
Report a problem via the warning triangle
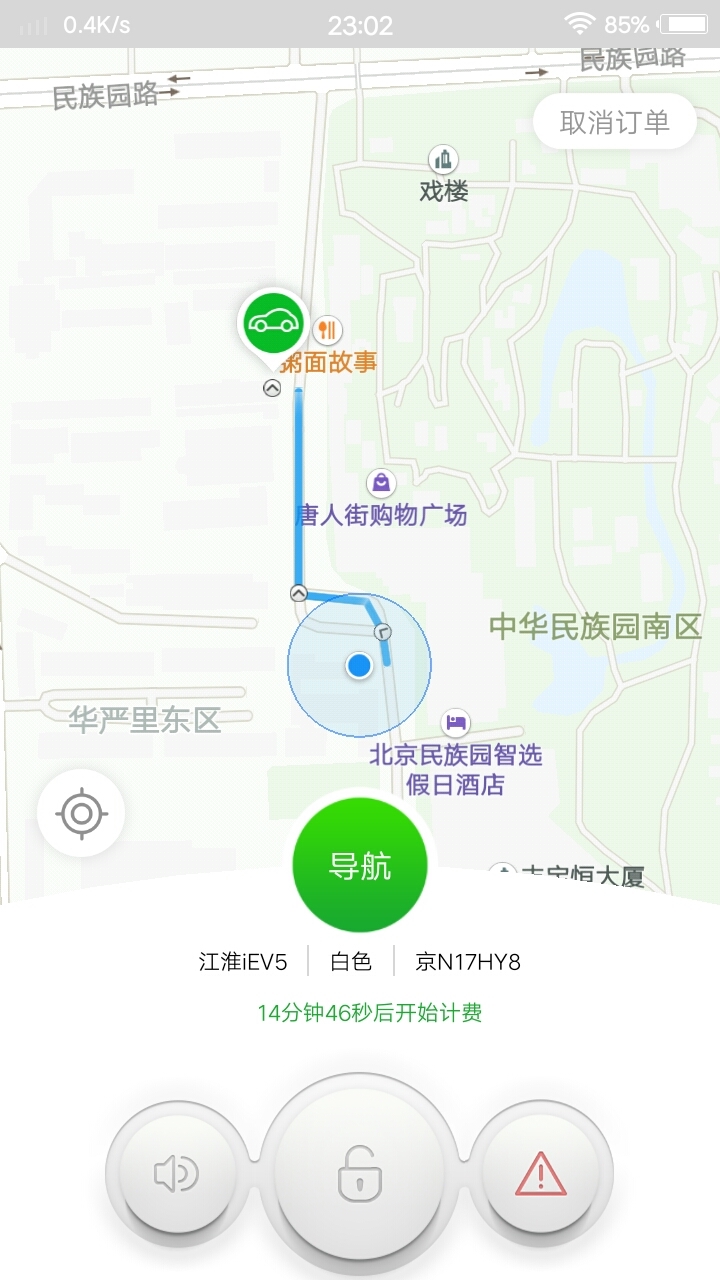coord(541,1173)
